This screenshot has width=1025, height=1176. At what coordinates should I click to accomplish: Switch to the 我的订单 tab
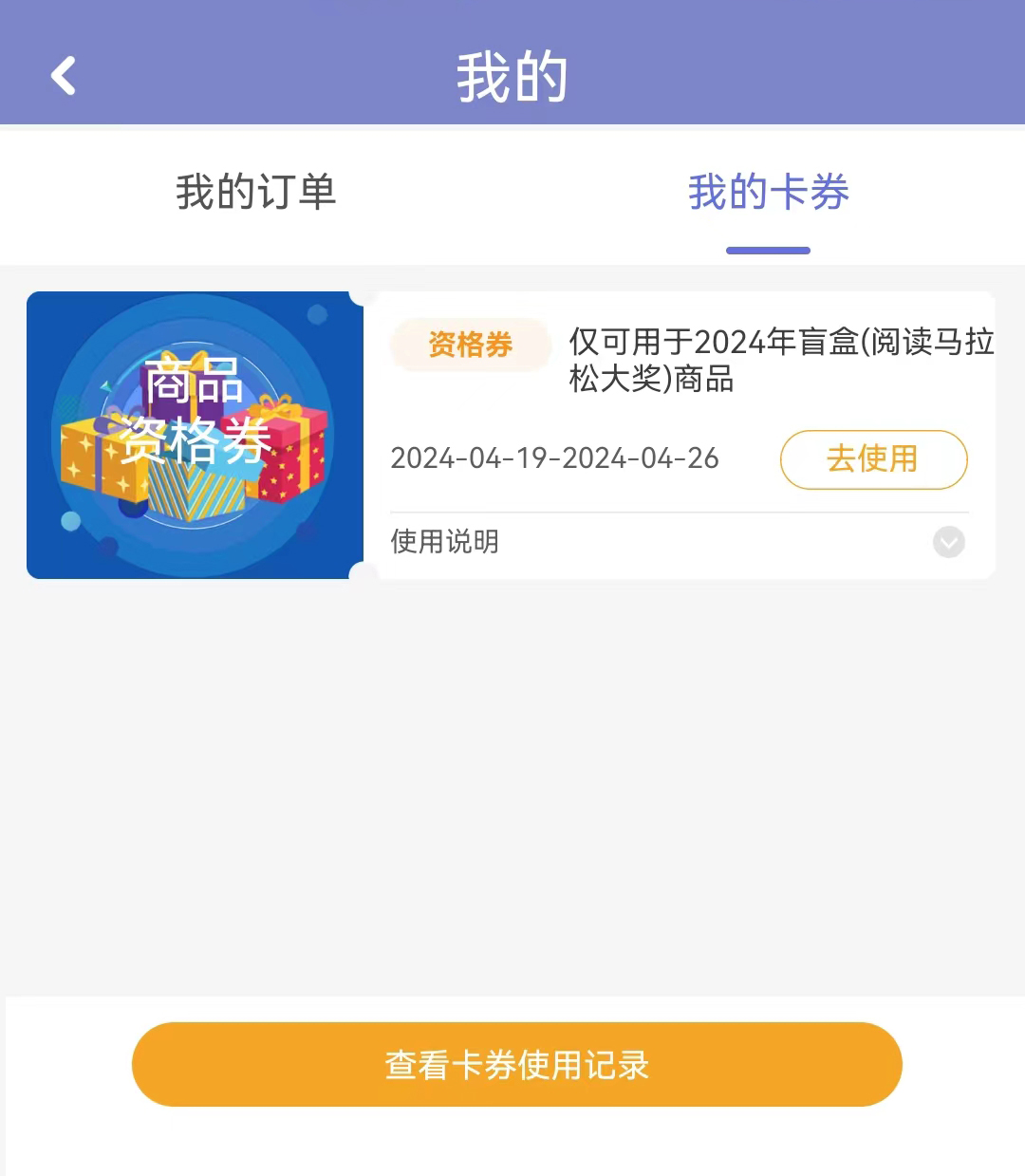(x=254, y=193)
